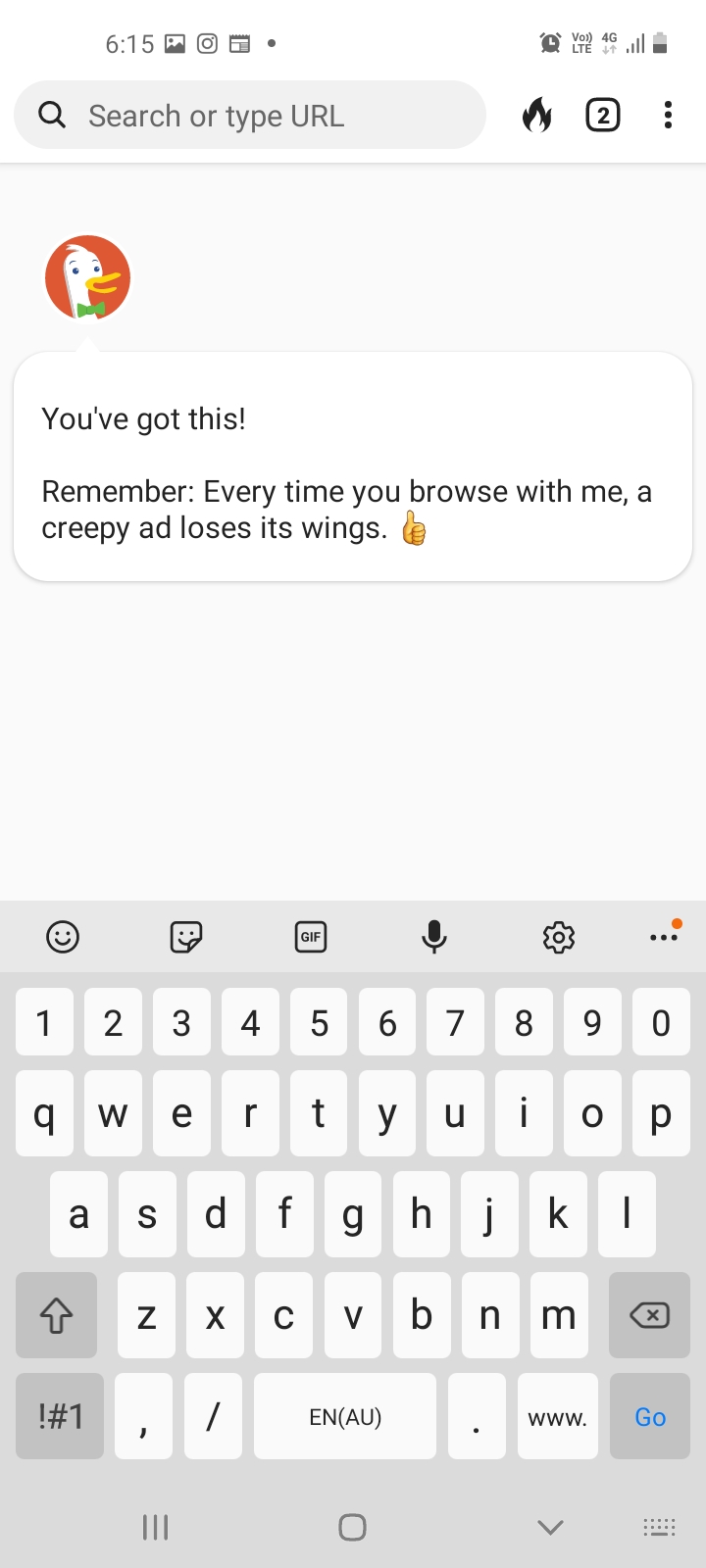This screenshot has height=1568, width=706.
Task: Open keyboard settings via the gear icon
Action: (558, 937)
